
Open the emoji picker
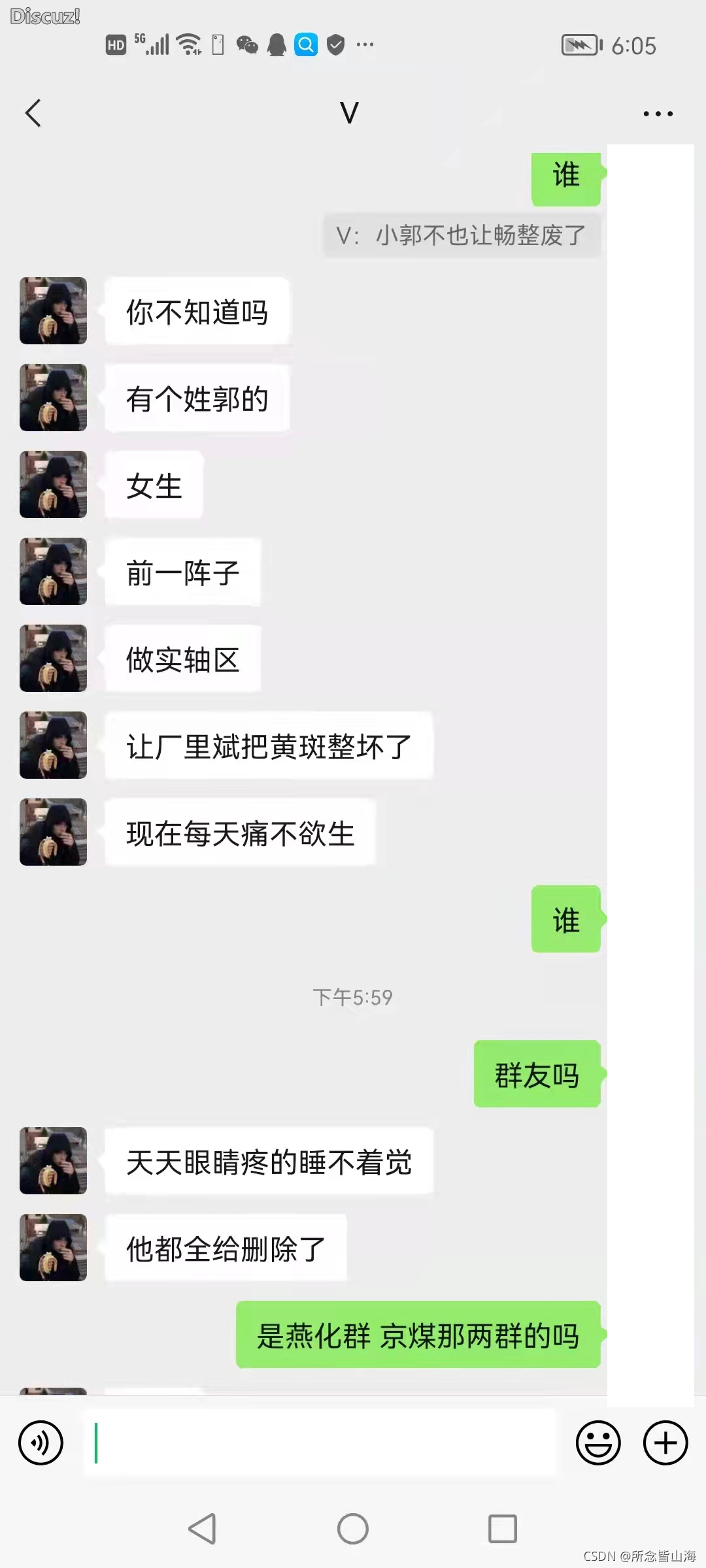(x=597, y=1443)
